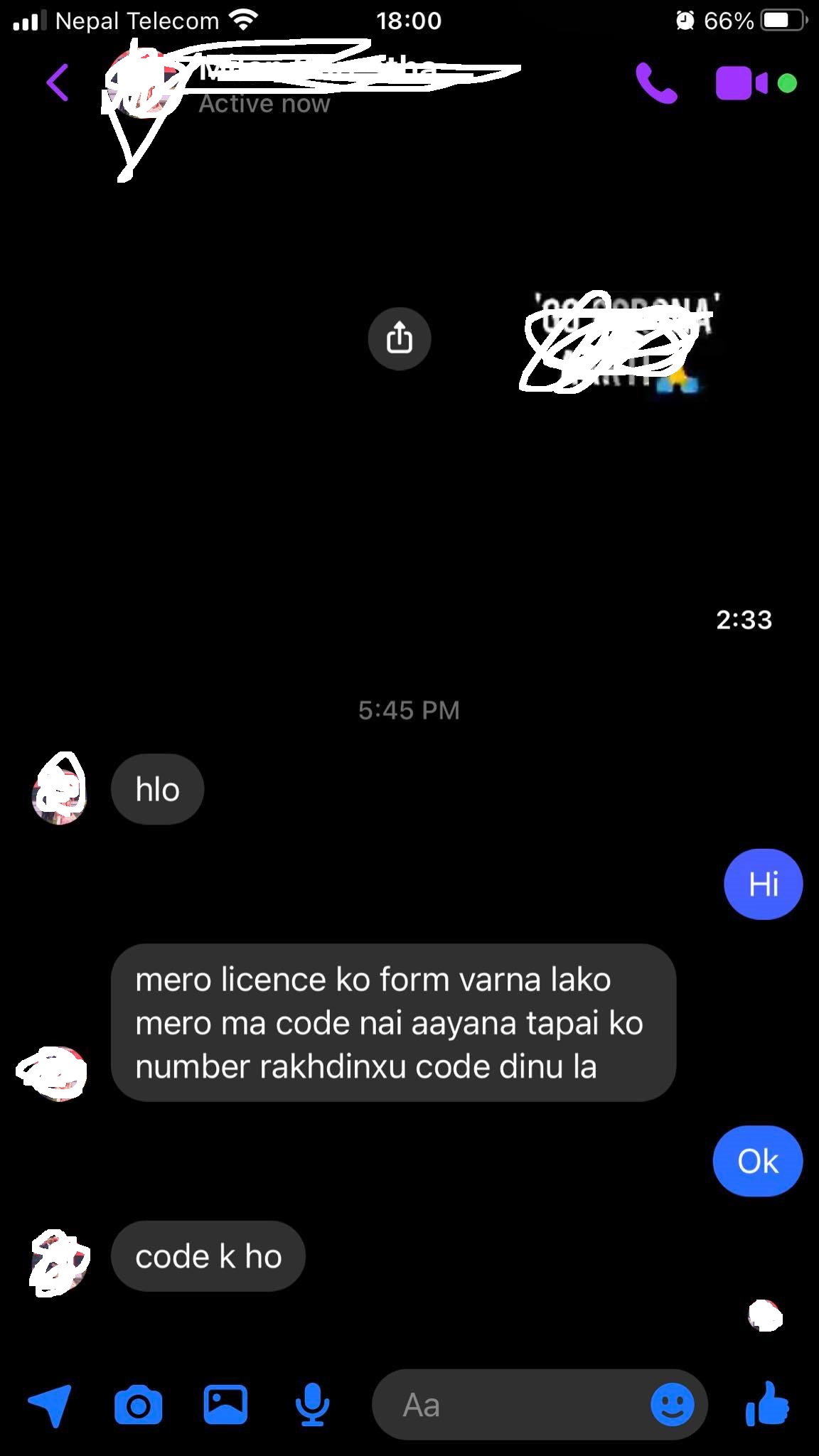Record a voice message

coord(312,1405)
